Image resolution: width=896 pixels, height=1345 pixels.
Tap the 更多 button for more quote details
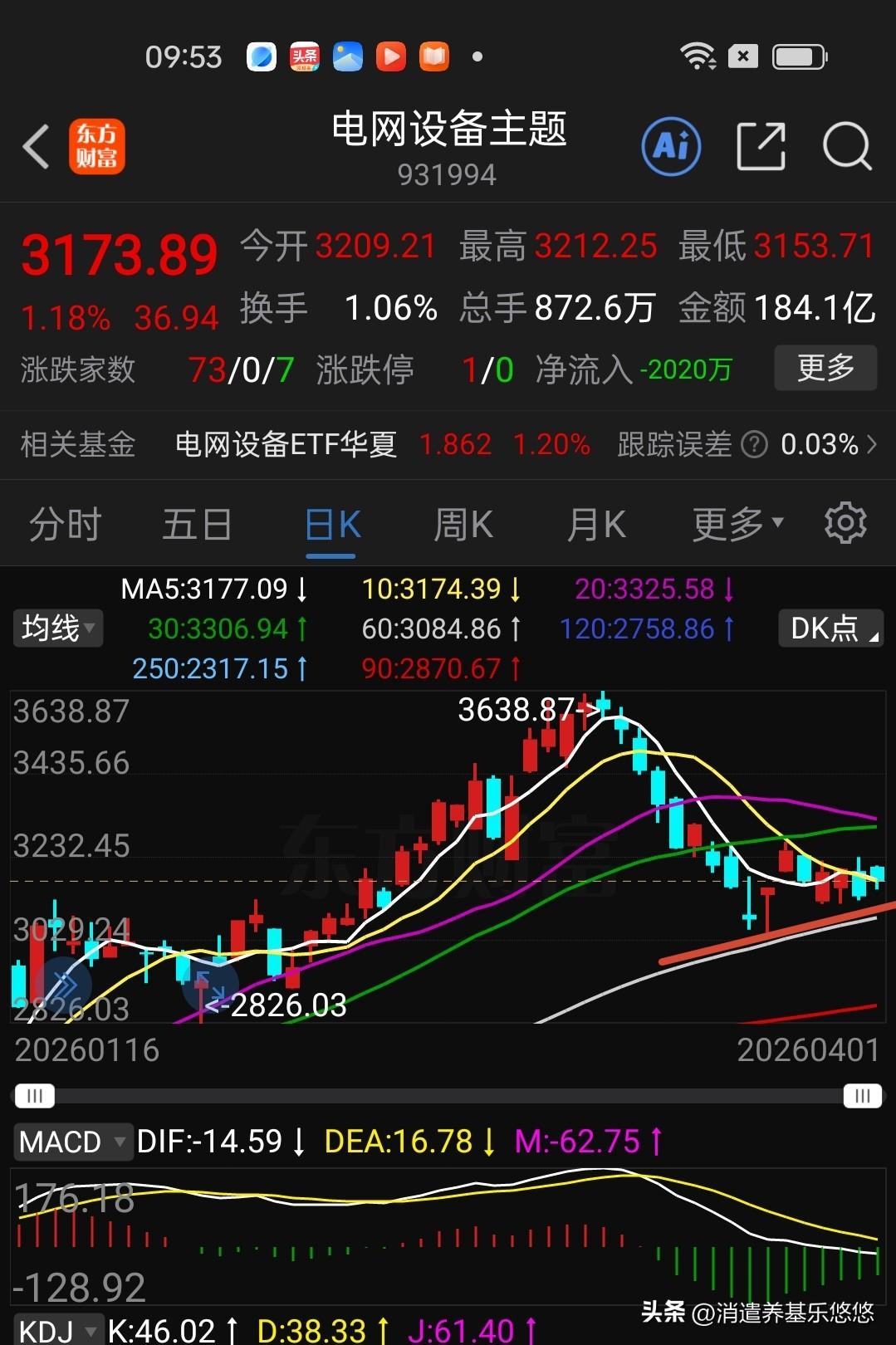(x=825, y=368)
